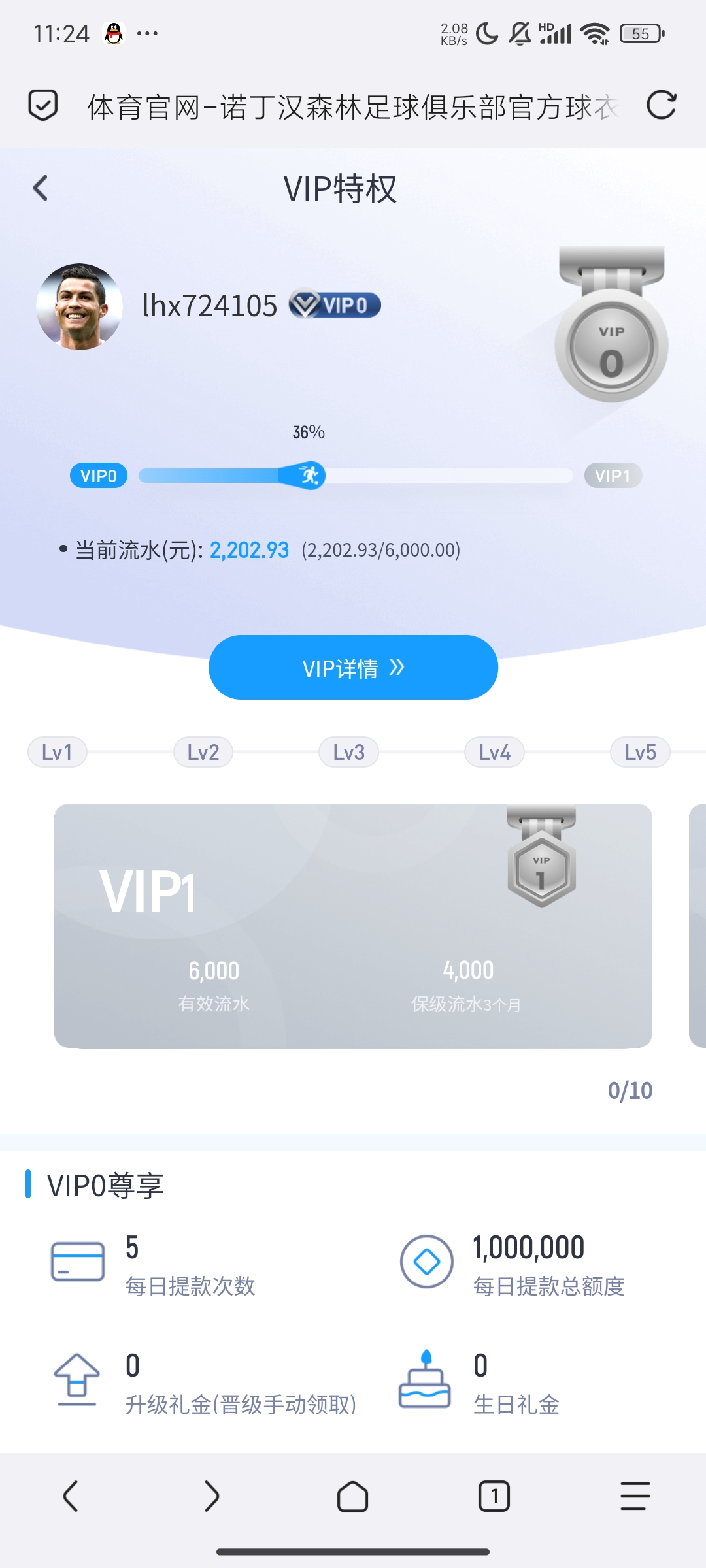This screenshot has width=706, height=1568.
Task: Open the VIP1 level card
Action: (x=353, y=926)
